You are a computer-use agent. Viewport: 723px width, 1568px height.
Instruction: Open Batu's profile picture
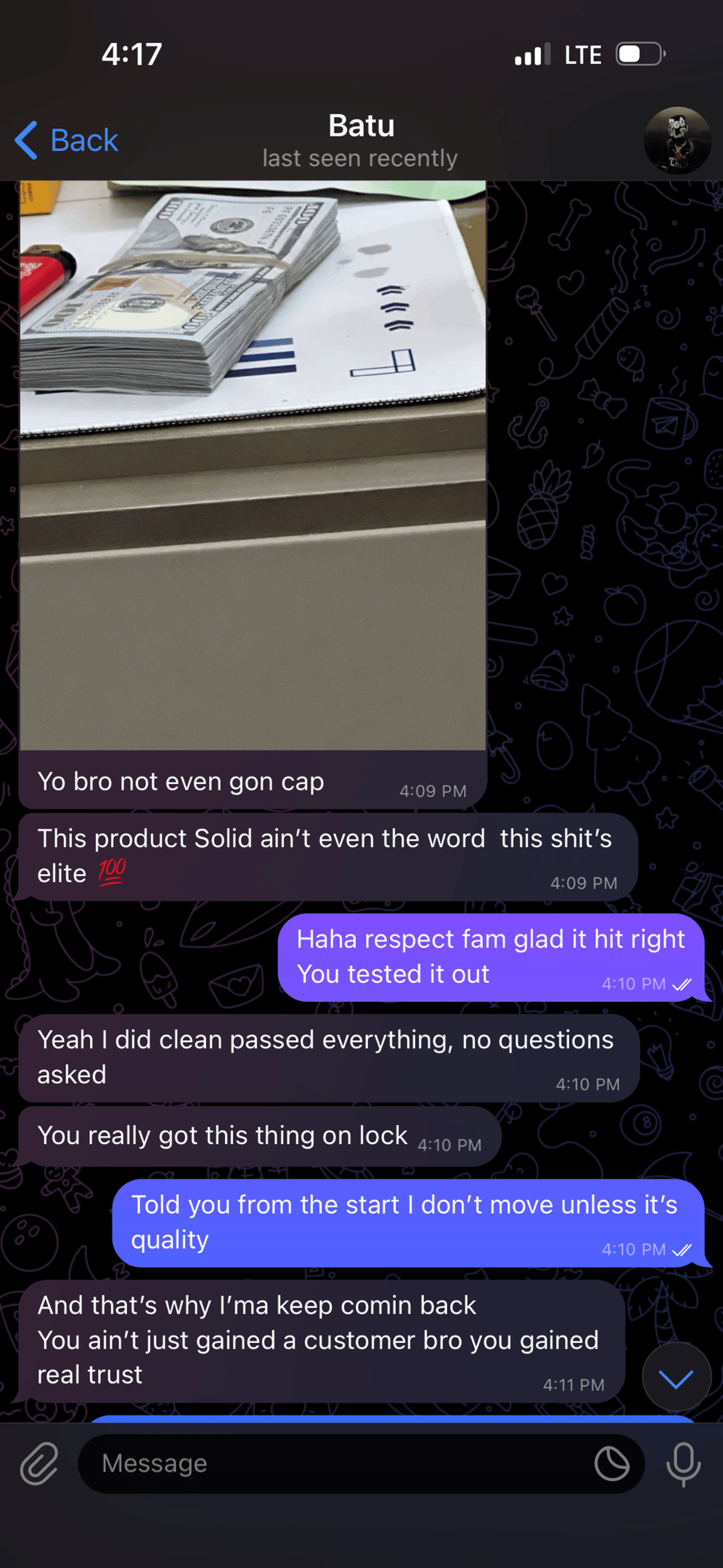click(x=677, y=140)
